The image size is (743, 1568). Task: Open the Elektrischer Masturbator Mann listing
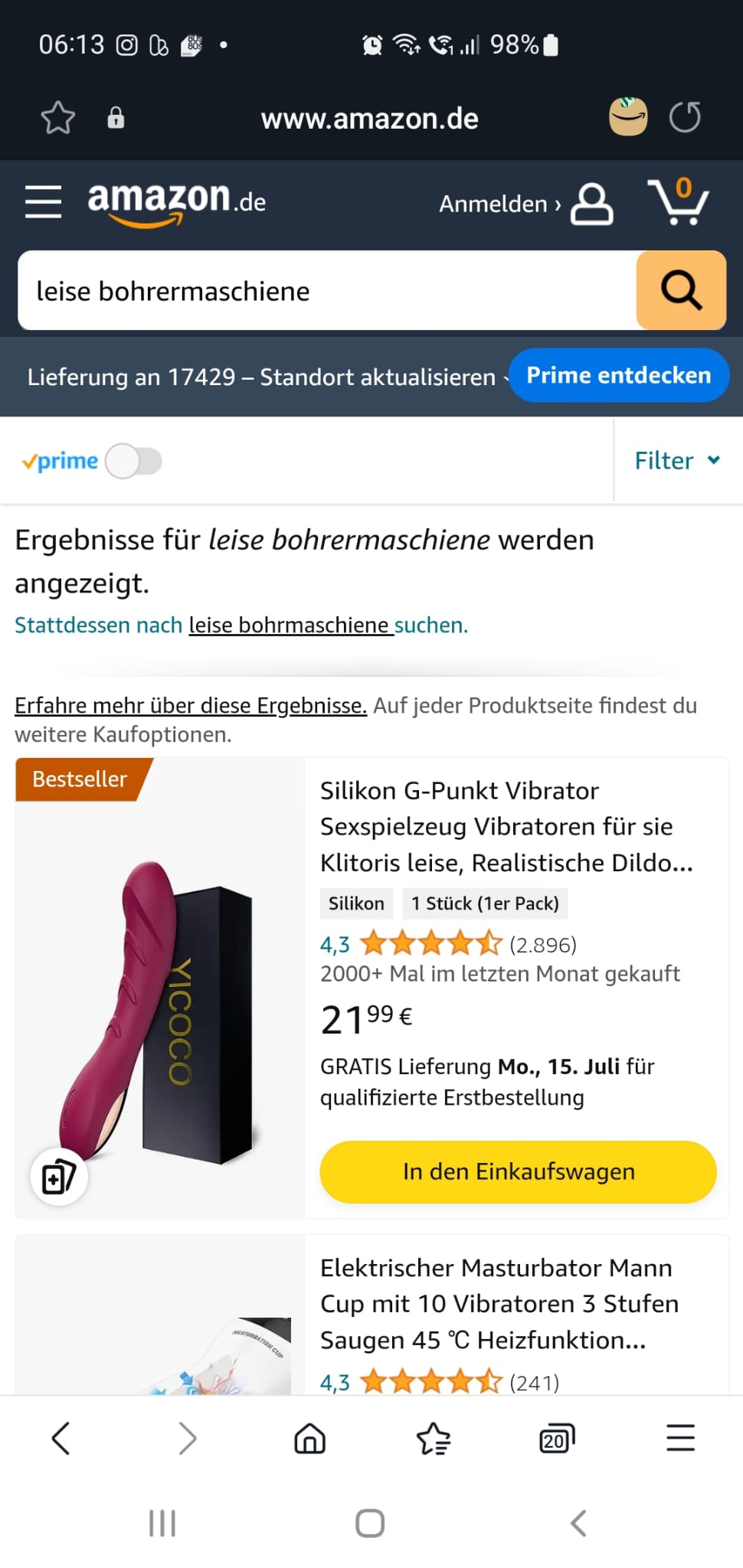(499, 1304)
